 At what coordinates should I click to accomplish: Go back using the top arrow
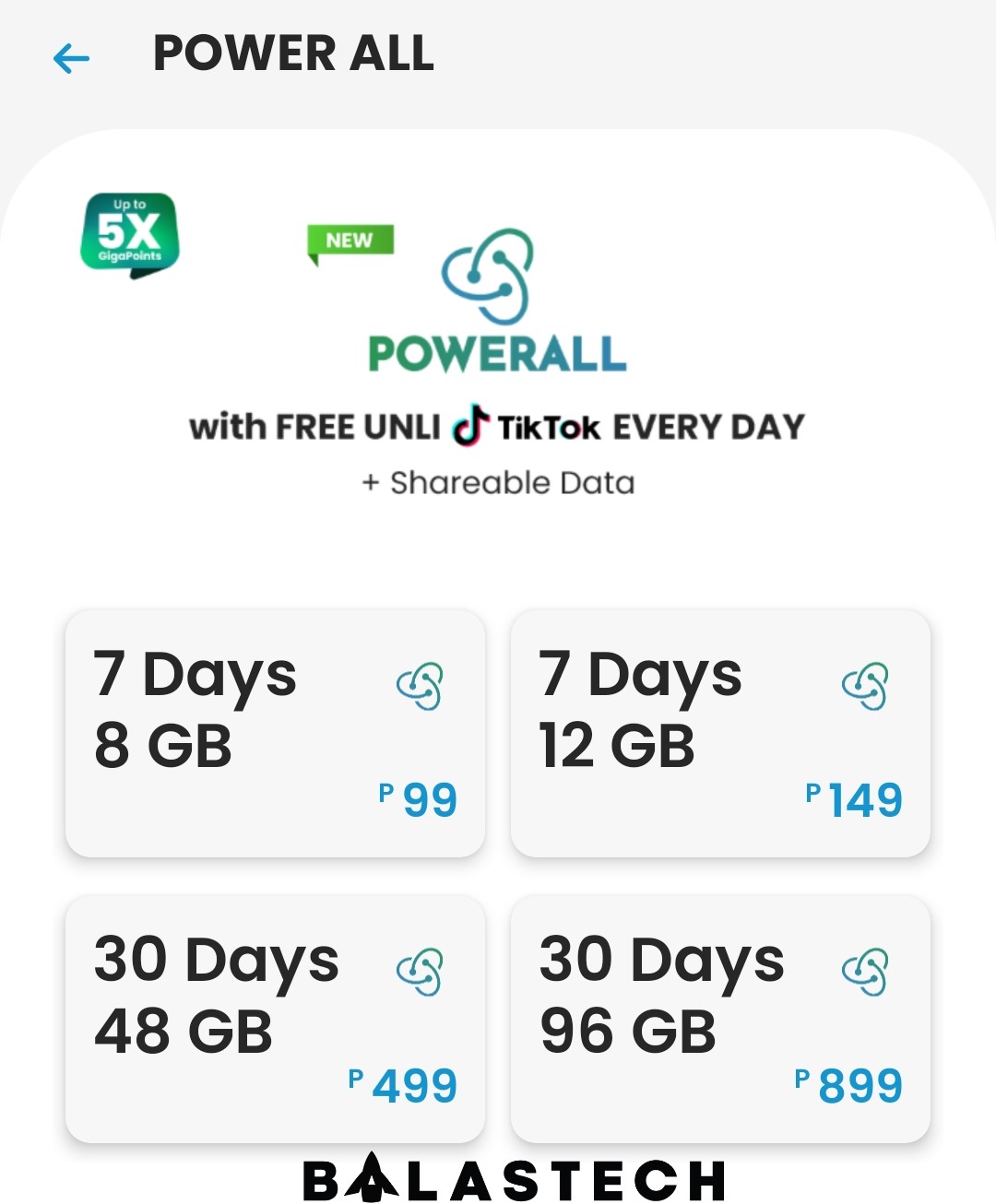coord(71,58)
